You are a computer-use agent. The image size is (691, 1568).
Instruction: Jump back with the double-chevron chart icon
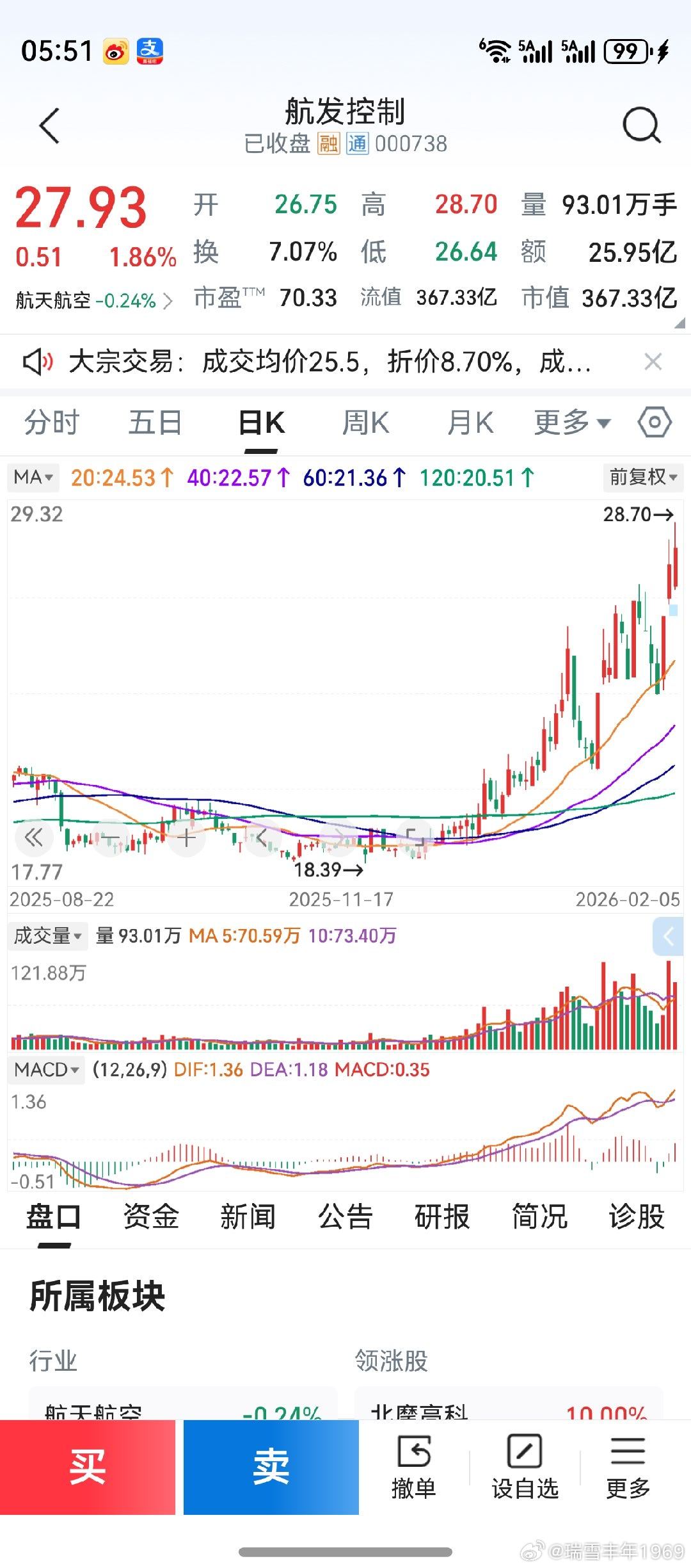(34, 837)
